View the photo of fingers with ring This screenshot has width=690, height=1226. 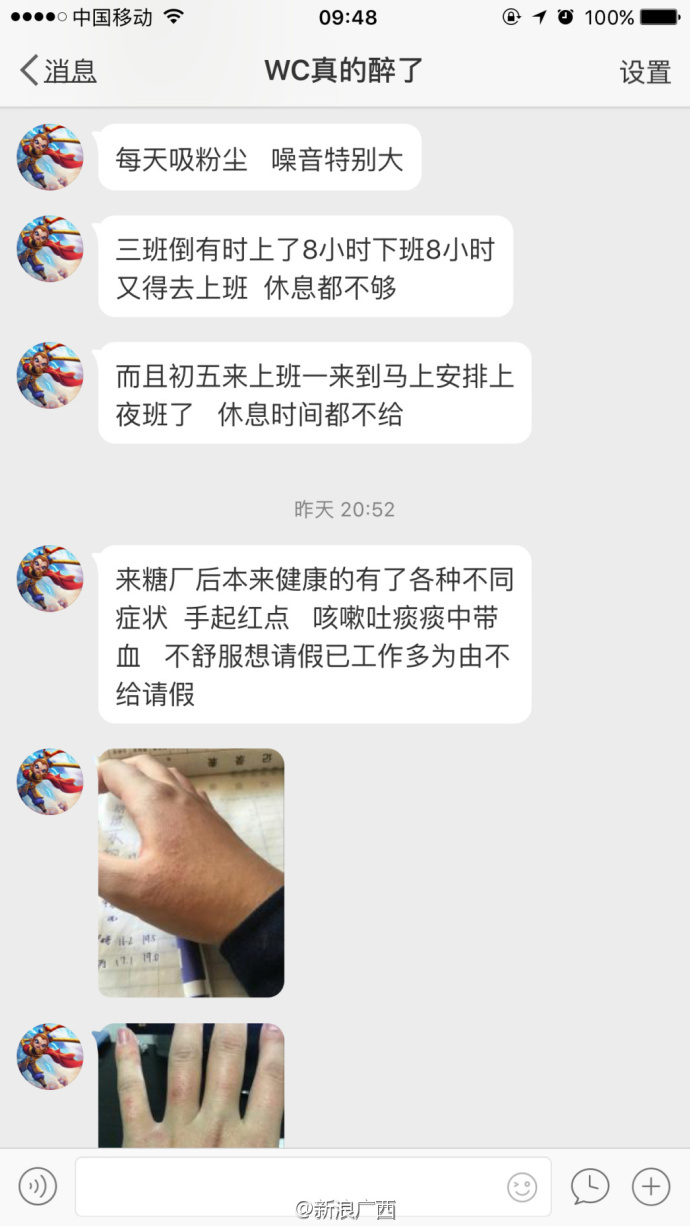(x=191, y=1085)
